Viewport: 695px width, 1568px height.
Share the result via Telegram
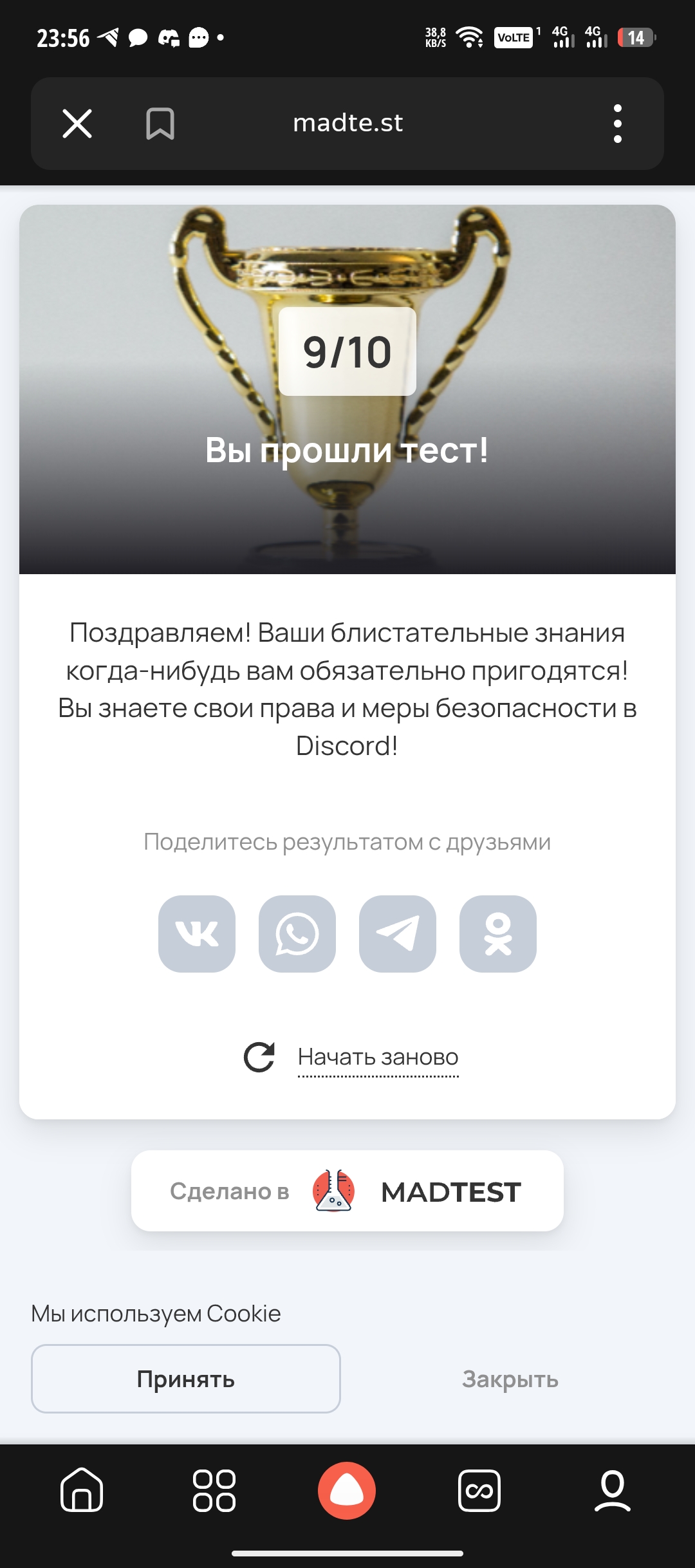coord(398,933)
